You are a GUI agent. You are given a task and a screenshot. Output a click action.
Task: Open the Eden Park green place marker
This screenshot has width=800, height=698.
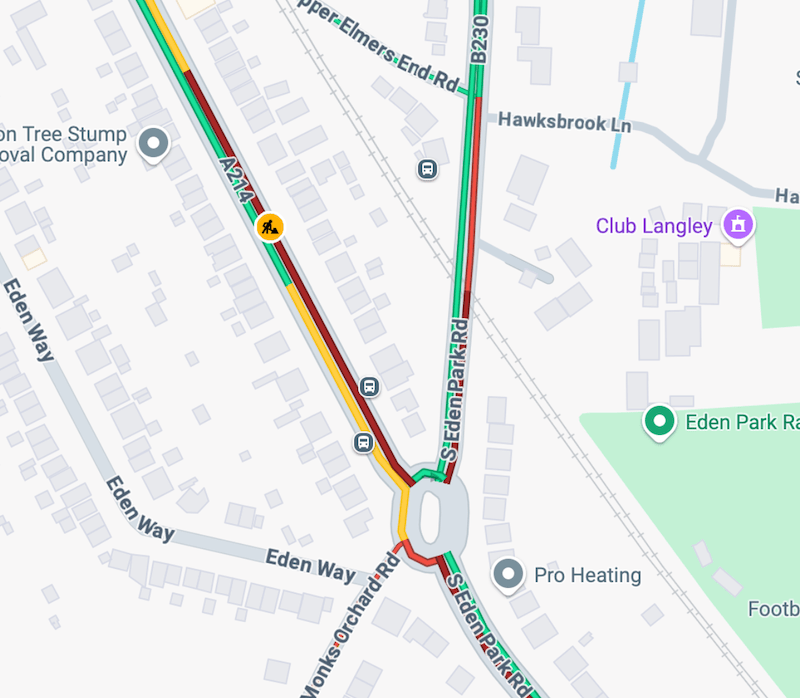pyautogui.click(x=658, y=421)
